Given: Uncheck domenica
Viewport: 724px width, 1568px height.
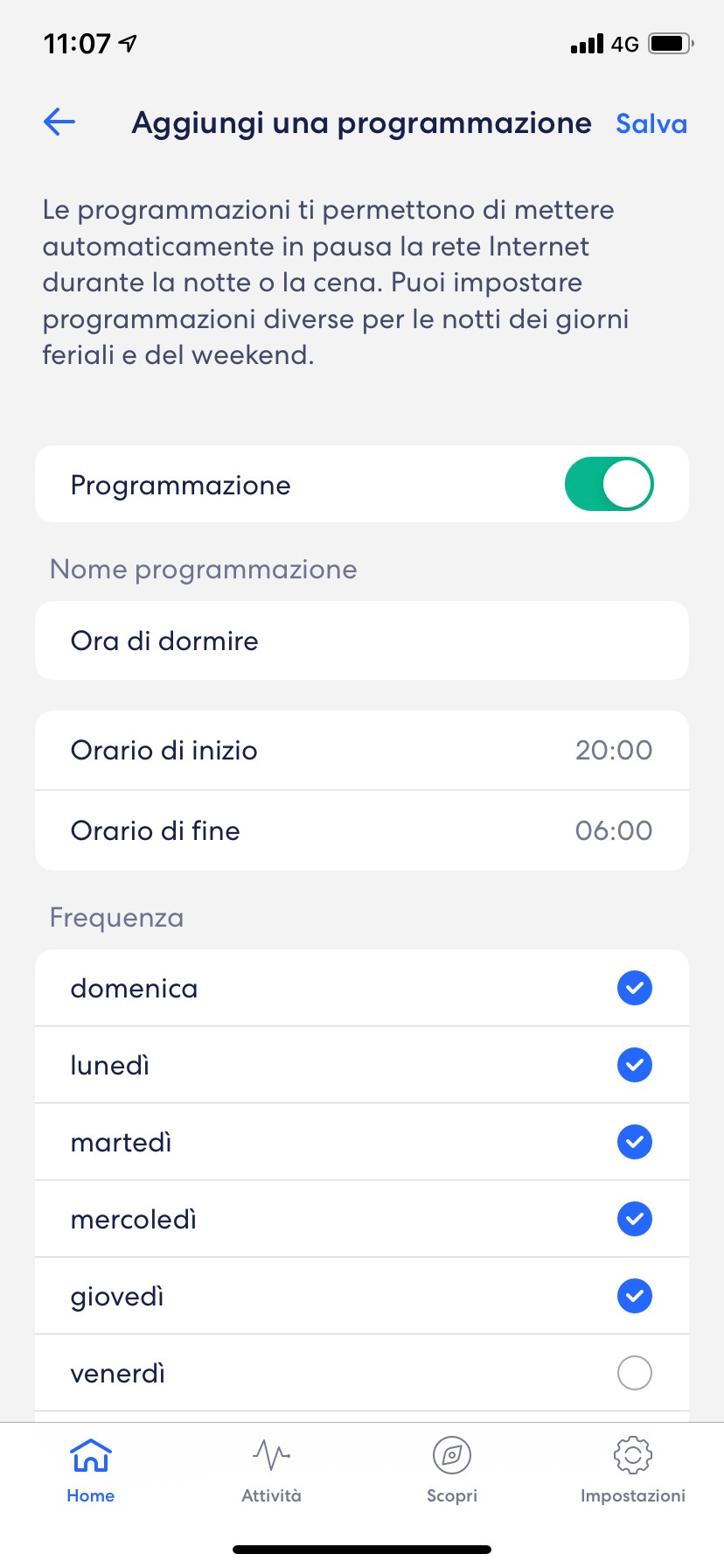Looking at the screenshot, I should pos(635,988).
